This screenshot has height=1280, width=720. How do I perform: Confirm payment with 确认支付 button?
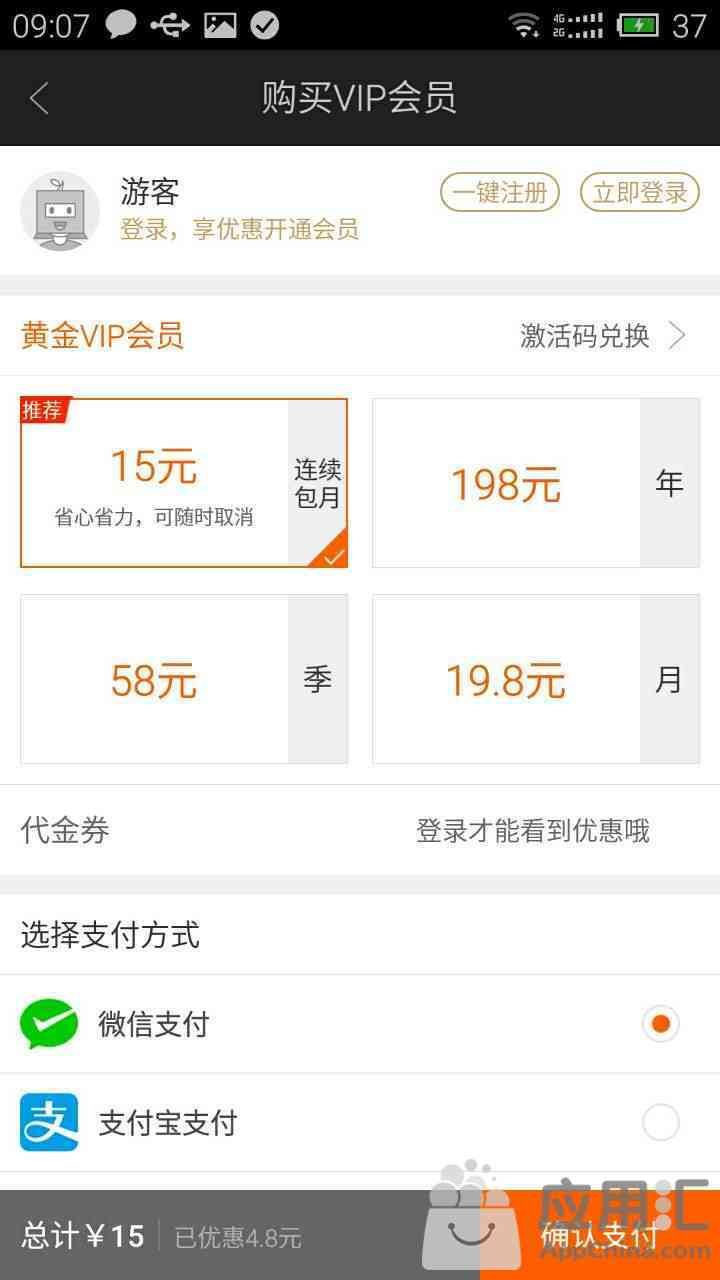pyautogui.click(x=600, y=1235)
